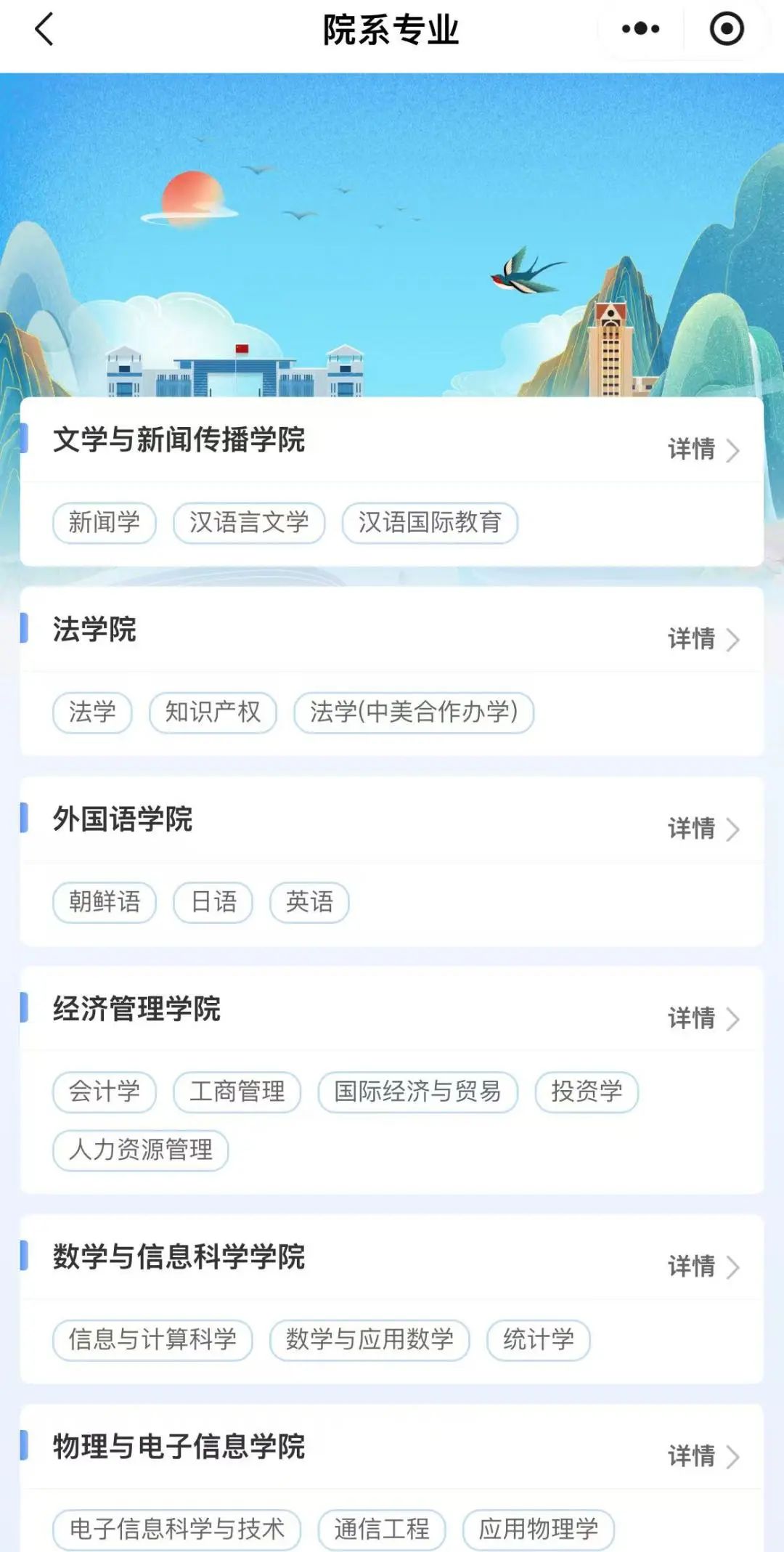Viewport: 784px width, 1552px height.
Task: Open the mini program more options menu
Action: (x=640, y=30)
